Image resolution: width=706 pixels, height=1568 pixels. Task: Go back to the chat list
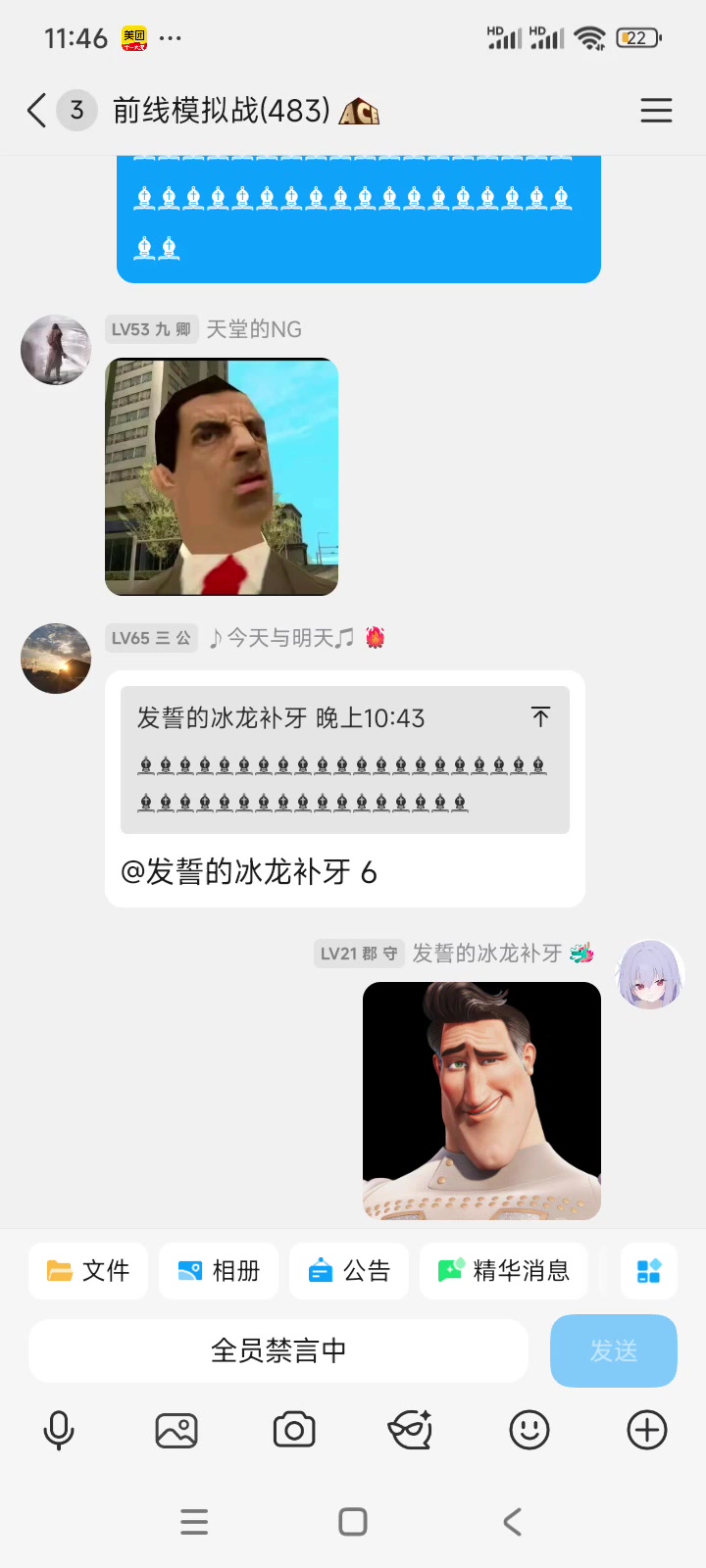tap(37, 111)
